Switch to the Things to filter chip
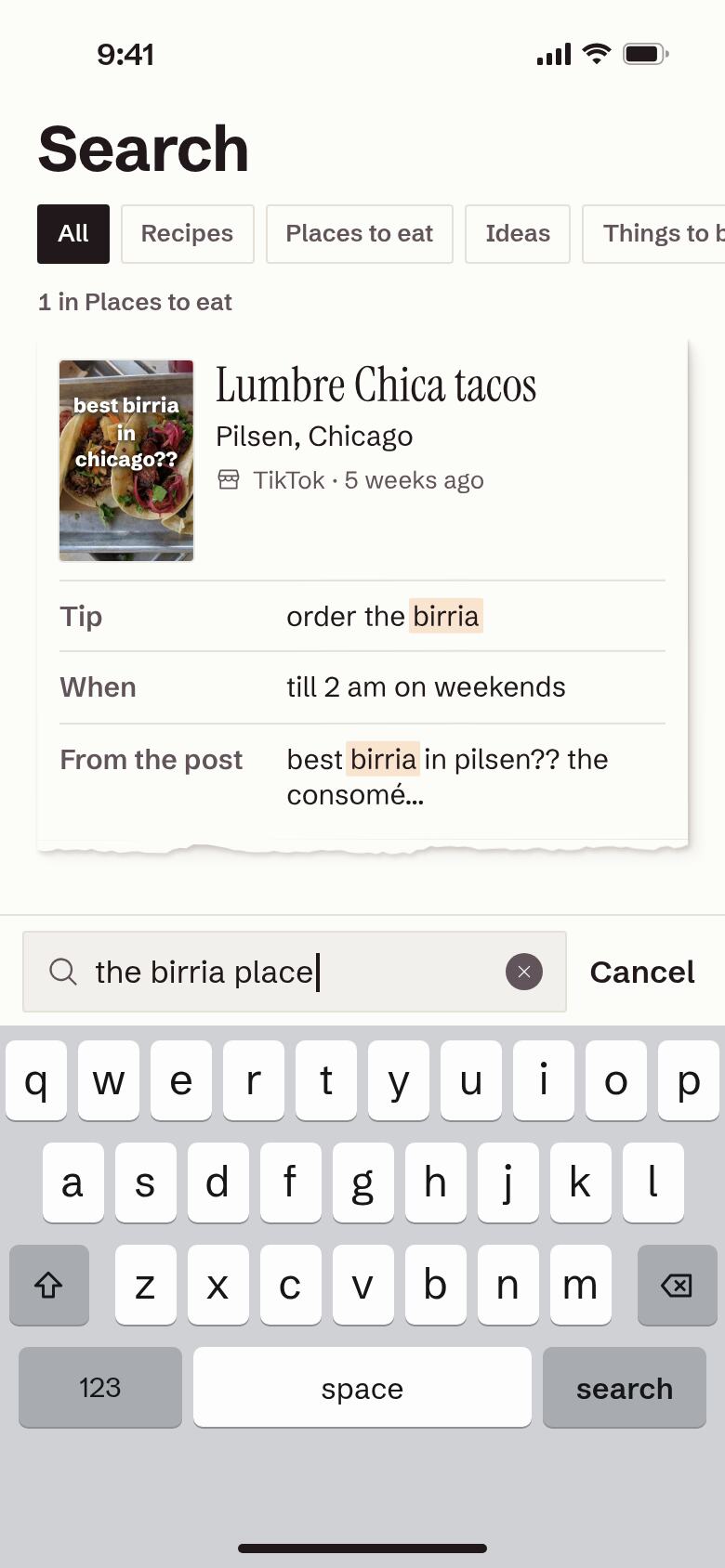 click(x=653, y=234)
